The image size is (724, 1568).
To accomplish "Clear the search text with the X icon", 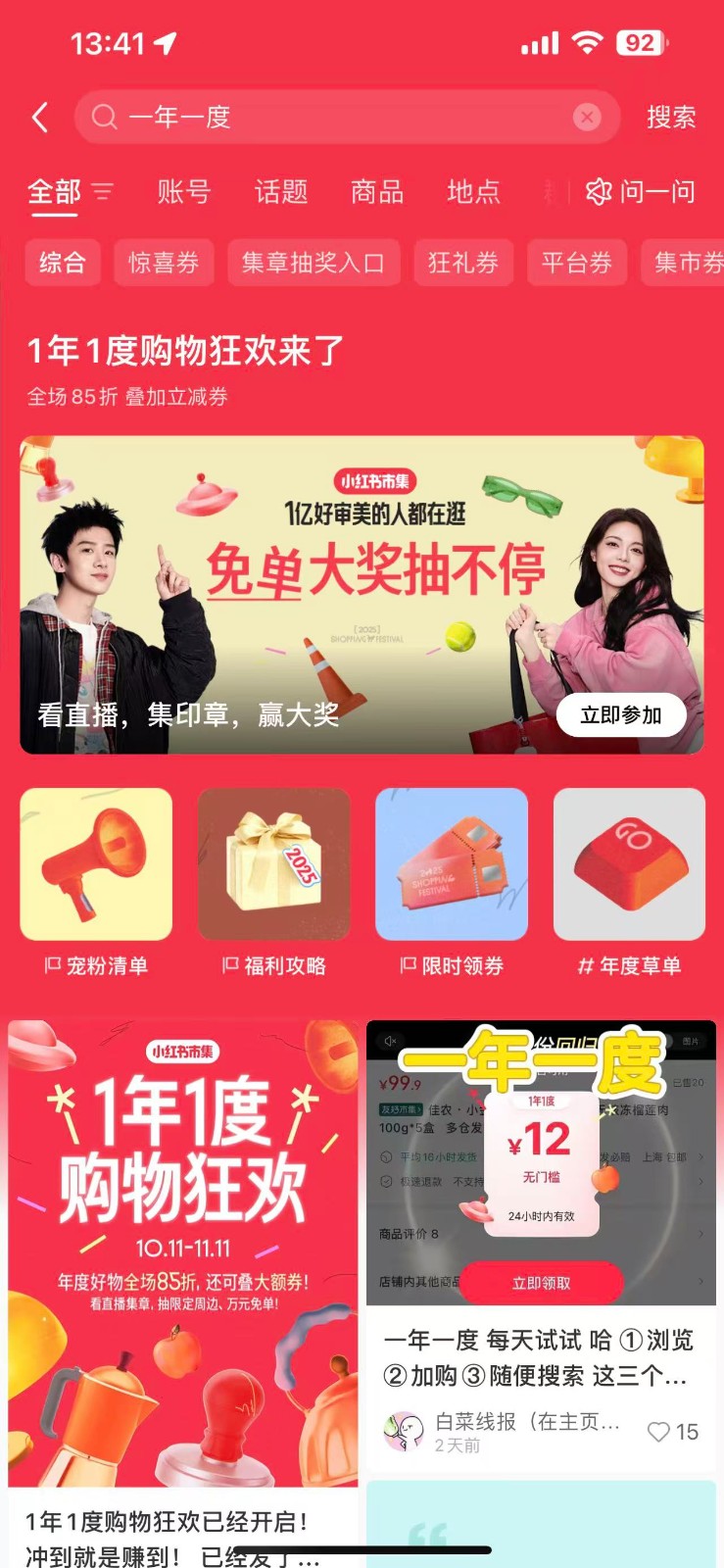I will pos(586,118).
